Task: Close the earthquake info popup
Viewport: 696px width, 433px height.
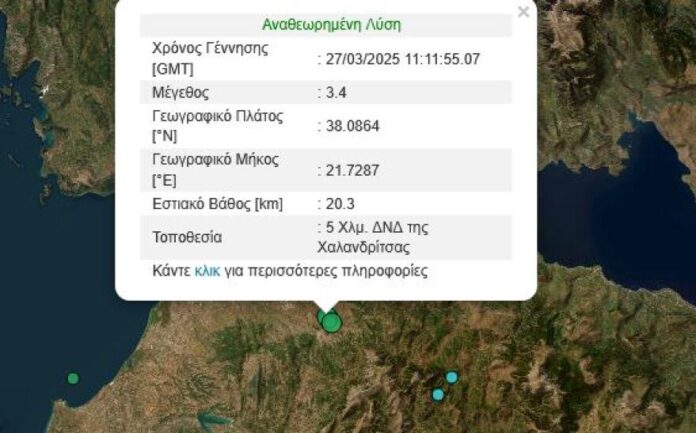Action: click(523, 13)
